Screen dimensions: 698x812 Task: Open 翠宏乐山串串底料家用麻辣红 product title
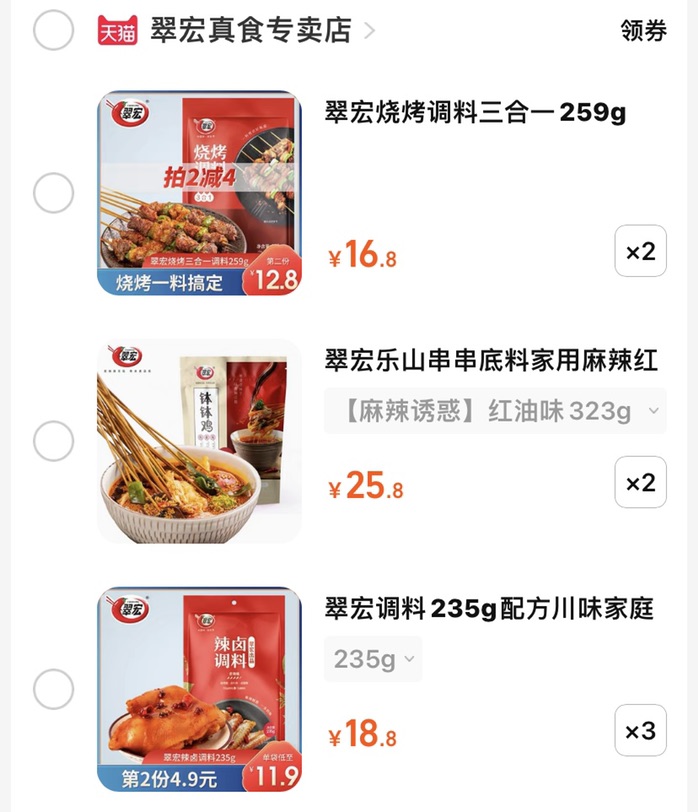pos(491,360)
